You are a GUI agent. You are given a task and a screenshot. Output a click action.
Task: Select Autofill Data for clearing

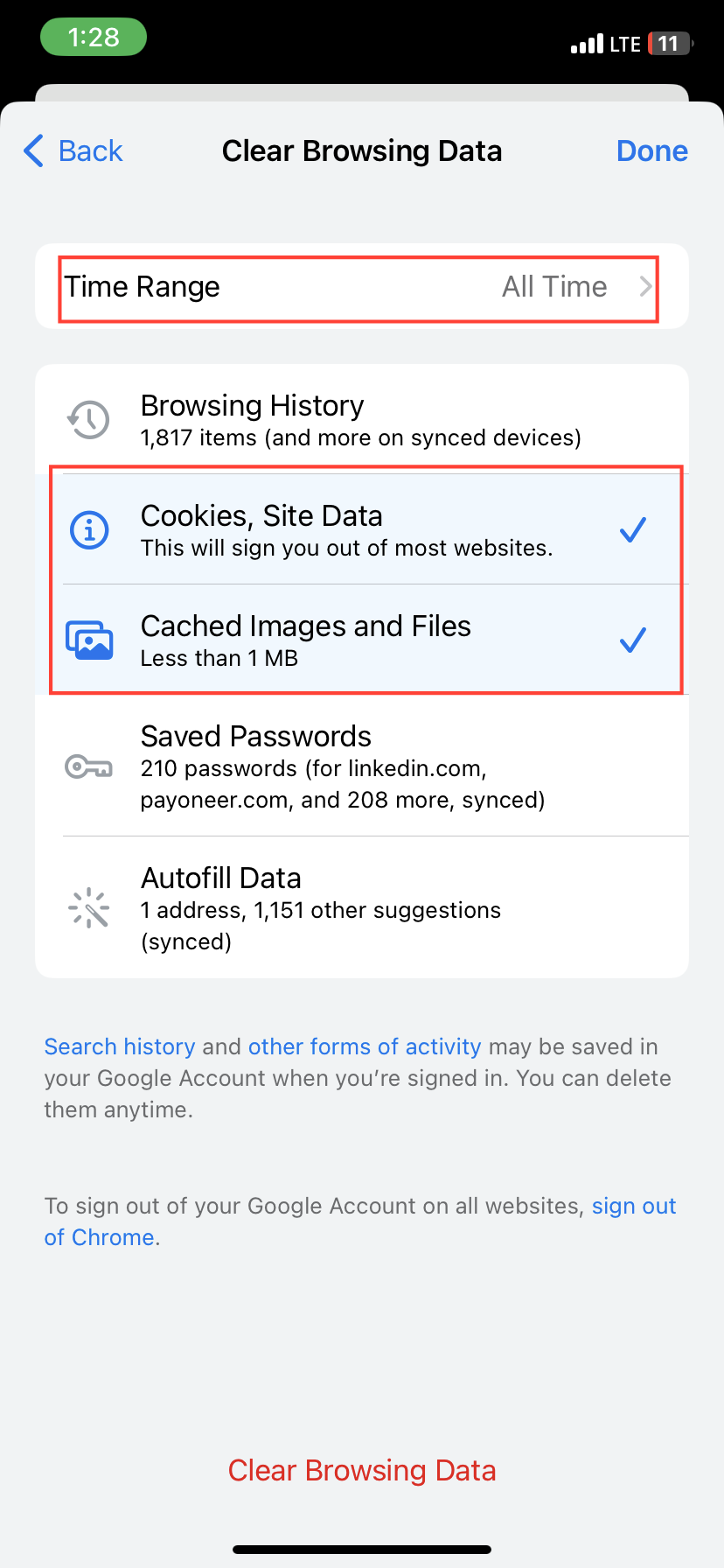pyautogui.click(x=360, y=908)
